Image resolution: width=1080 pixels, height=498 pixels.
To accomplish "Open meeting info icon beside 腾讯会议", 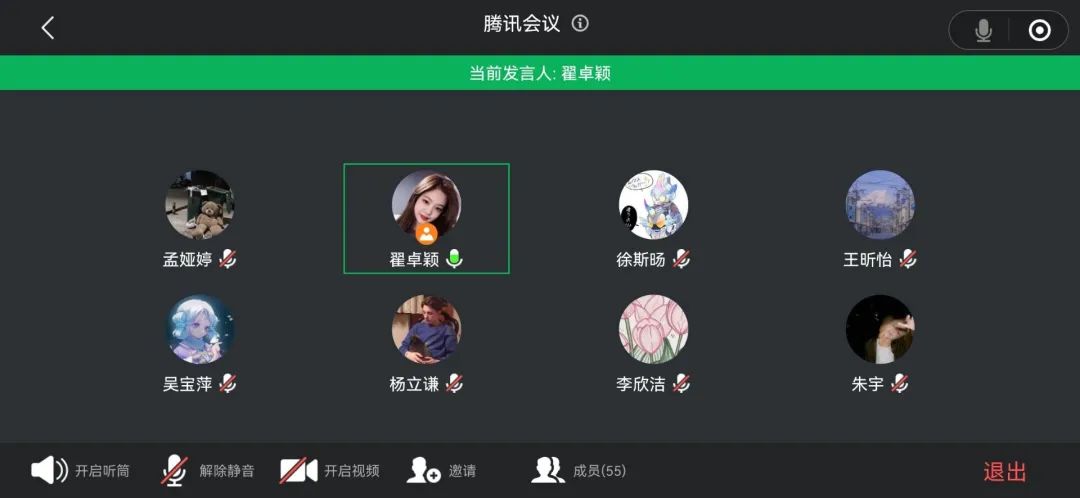I will [580, 24].
